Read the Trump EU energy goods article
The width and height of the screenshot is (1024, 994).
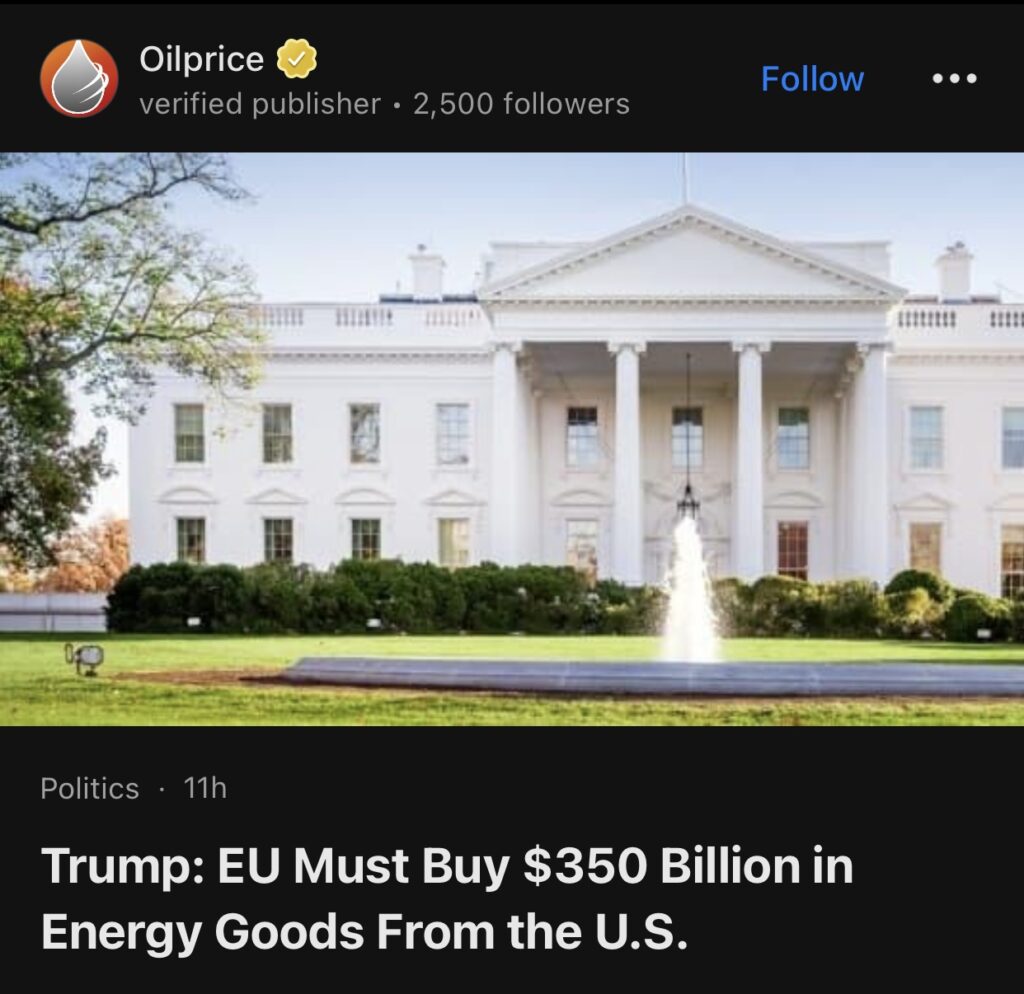click(446, 898)
